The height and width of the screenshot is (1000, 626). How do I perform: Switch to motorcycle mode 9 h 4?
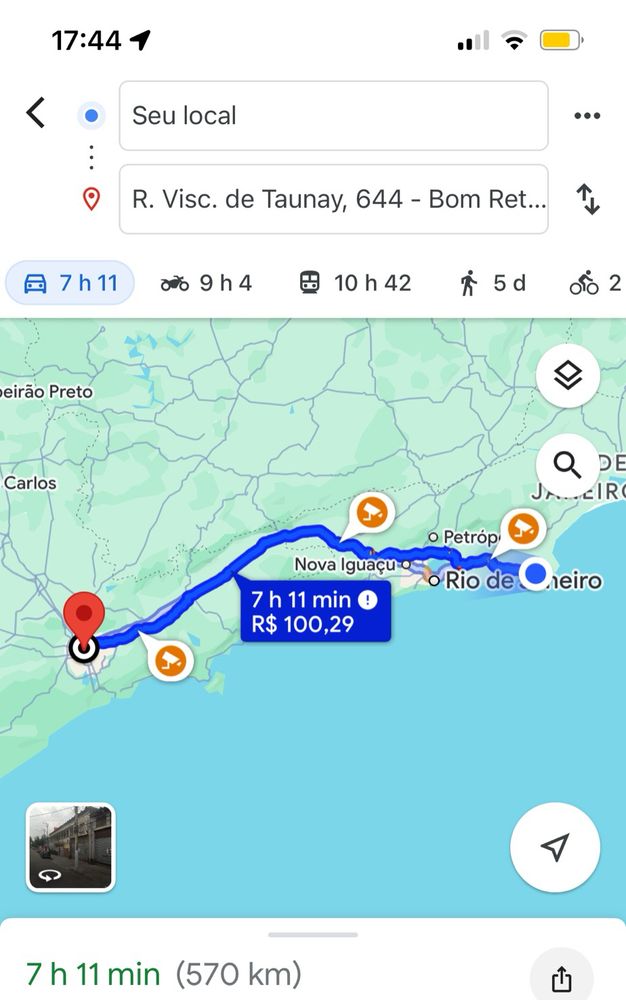click(x=206, y=283)
